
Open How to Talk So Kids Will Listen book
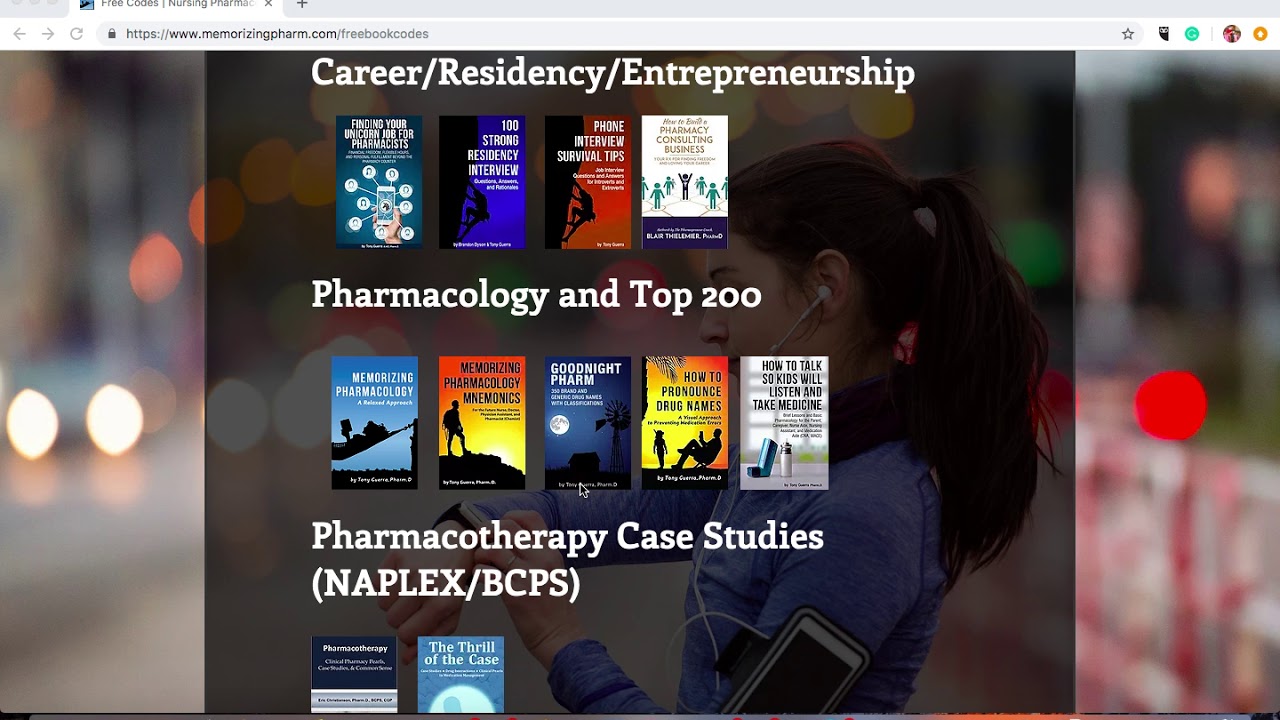tap(784, 423)
